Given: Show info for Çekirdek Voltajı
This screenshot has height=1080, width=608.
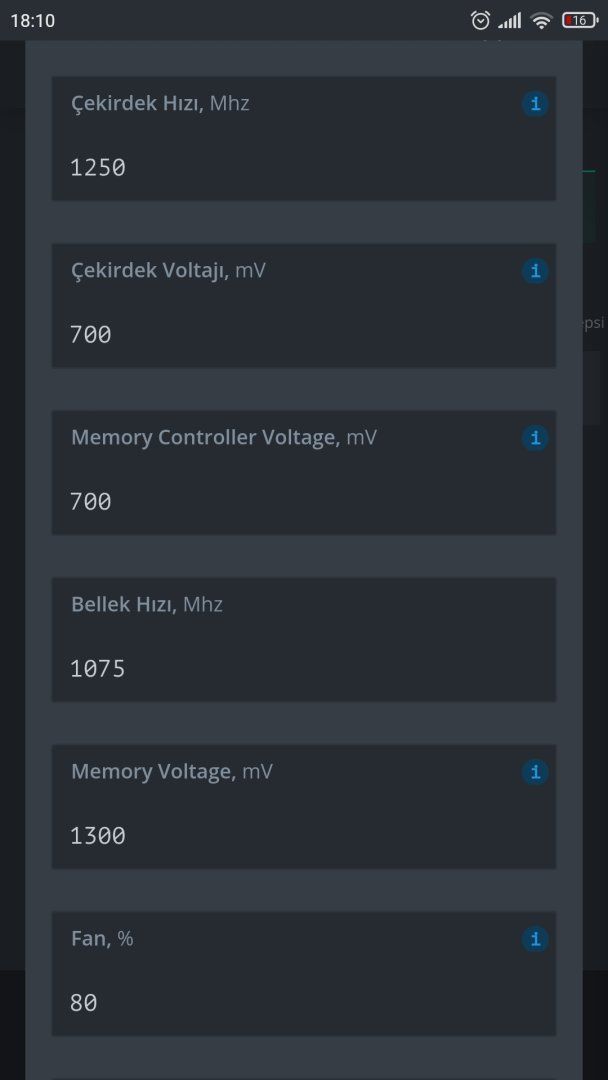Looking at the screenshot, I should pyautogui.click(x=535, y=271).
